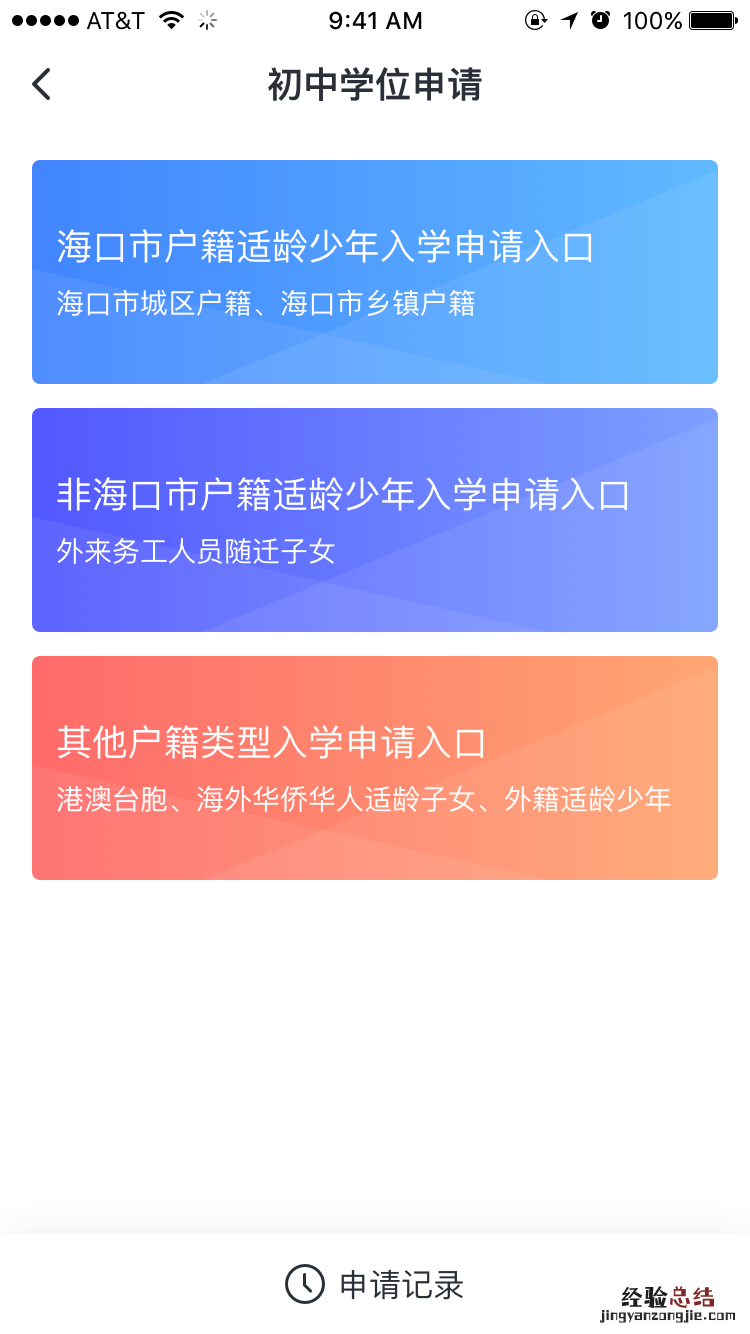This screenshot has width=750, height=1334.
Task: Open 非海口市户籍适龄少年入学申请入口 card
Action: [375, 520]
